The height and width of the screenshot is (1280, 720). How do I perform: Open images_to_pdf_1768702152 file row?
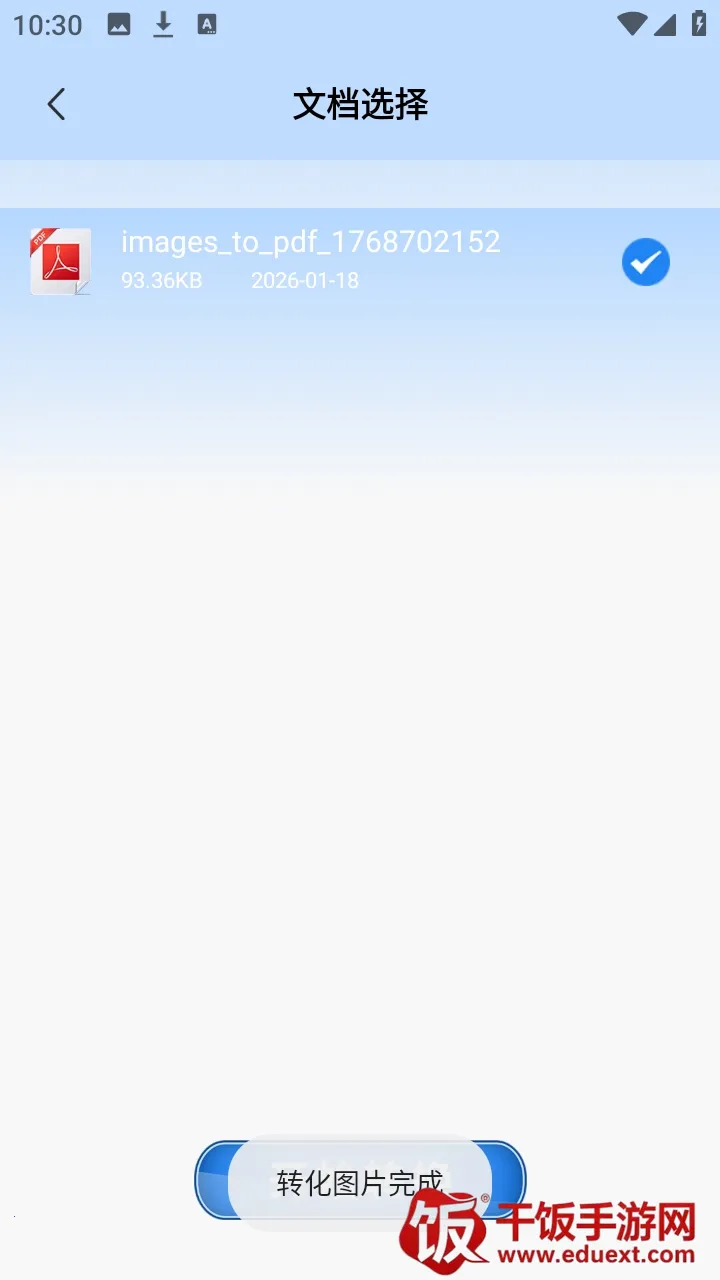click(310, 260)
